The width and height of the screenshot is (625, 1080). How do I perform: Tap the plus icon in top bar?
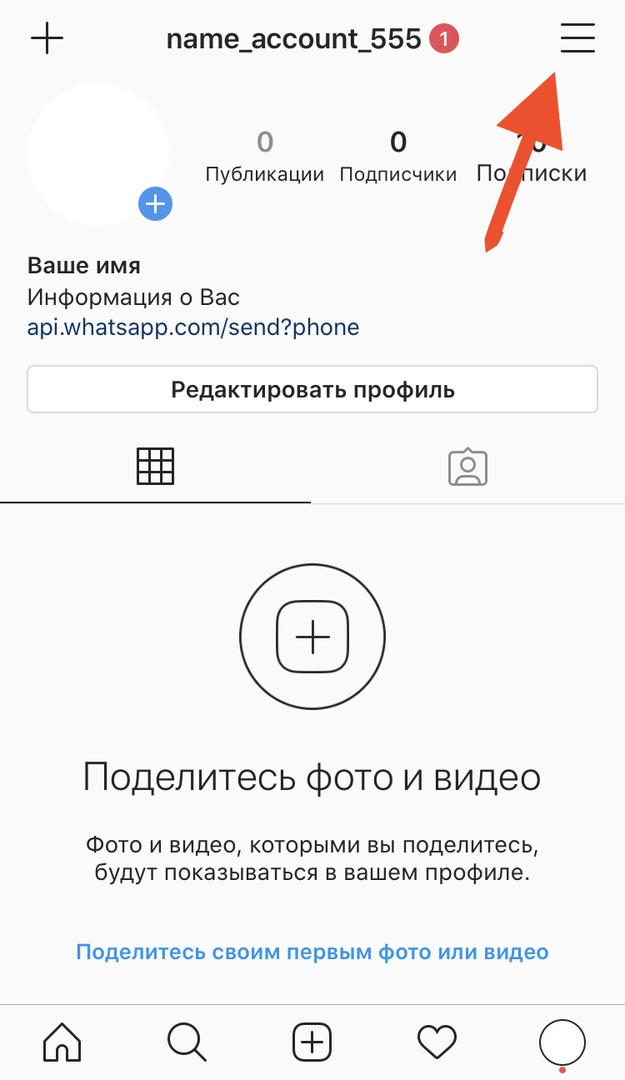pos(47,39)
